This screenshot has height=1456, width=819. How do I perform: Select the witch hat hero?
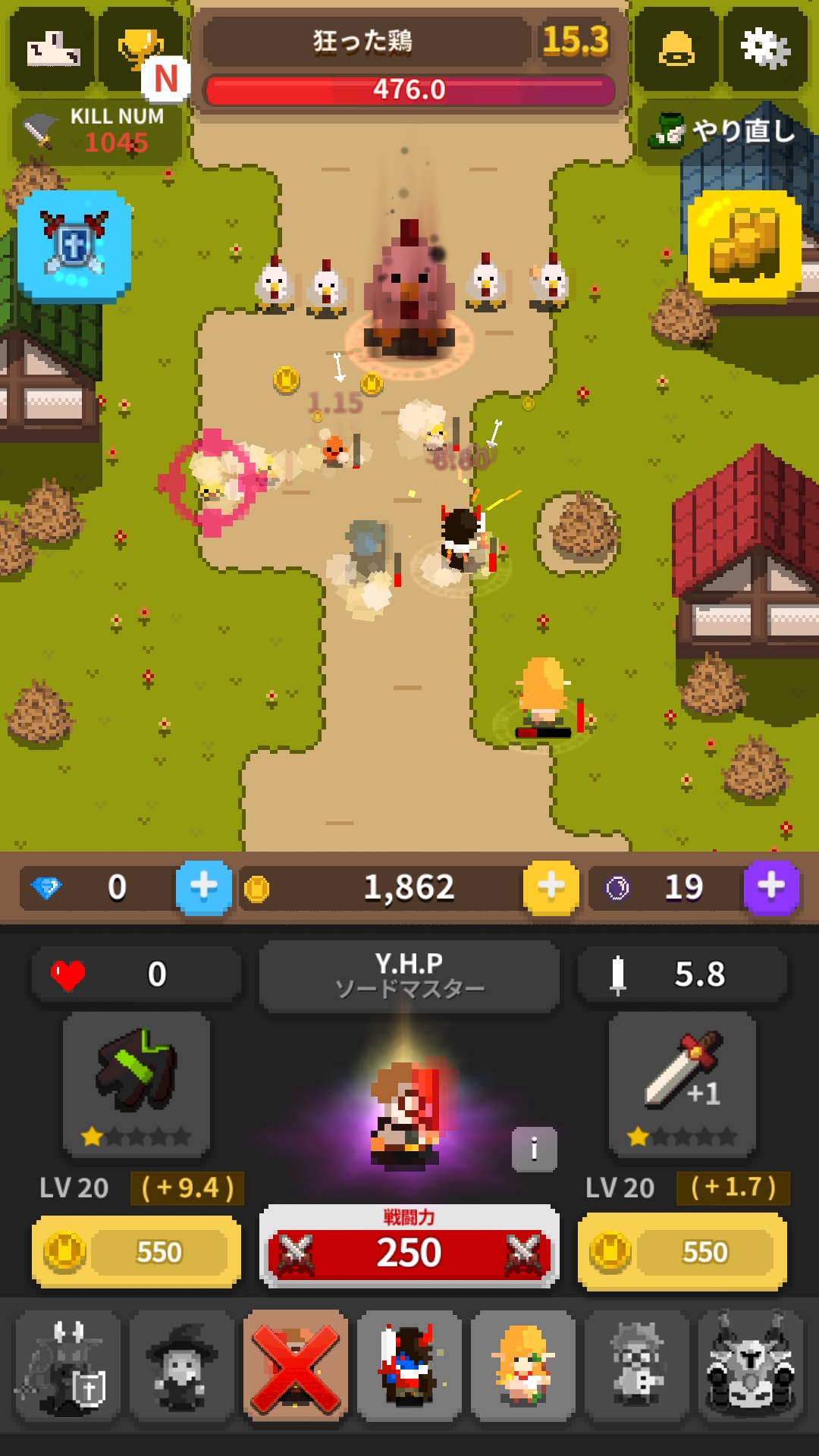pyautogui.click(x=181, y=1365)
